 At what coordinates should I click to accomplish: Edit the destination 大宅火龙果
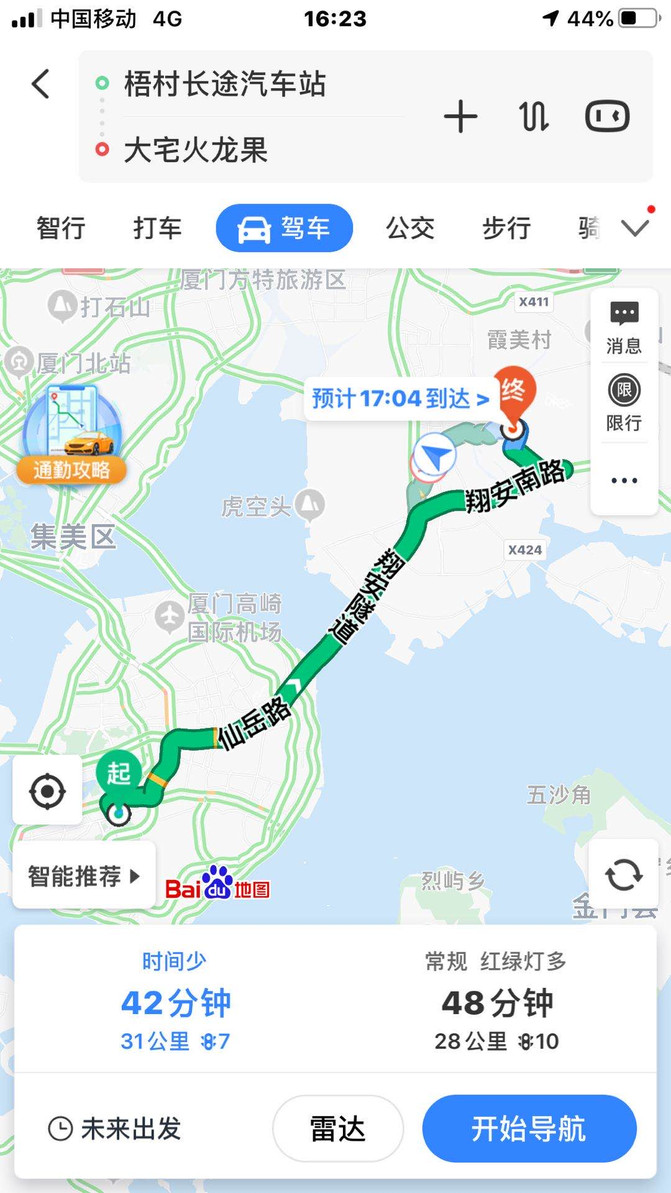pyautogui.click(x=196, y=151)
